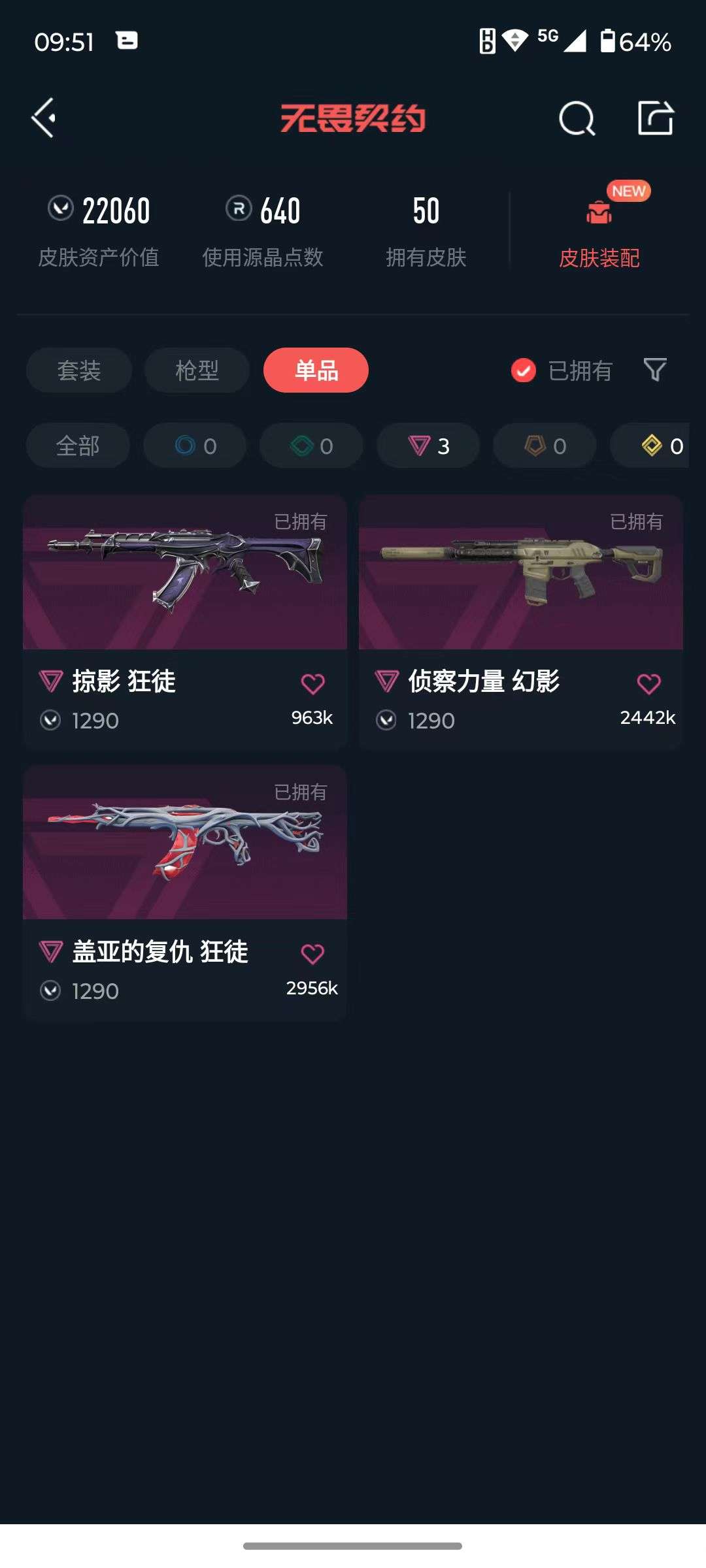Toggle the 已拥有 owned filter
This screenshot has height=1568, width=706.
click(561, 370)
